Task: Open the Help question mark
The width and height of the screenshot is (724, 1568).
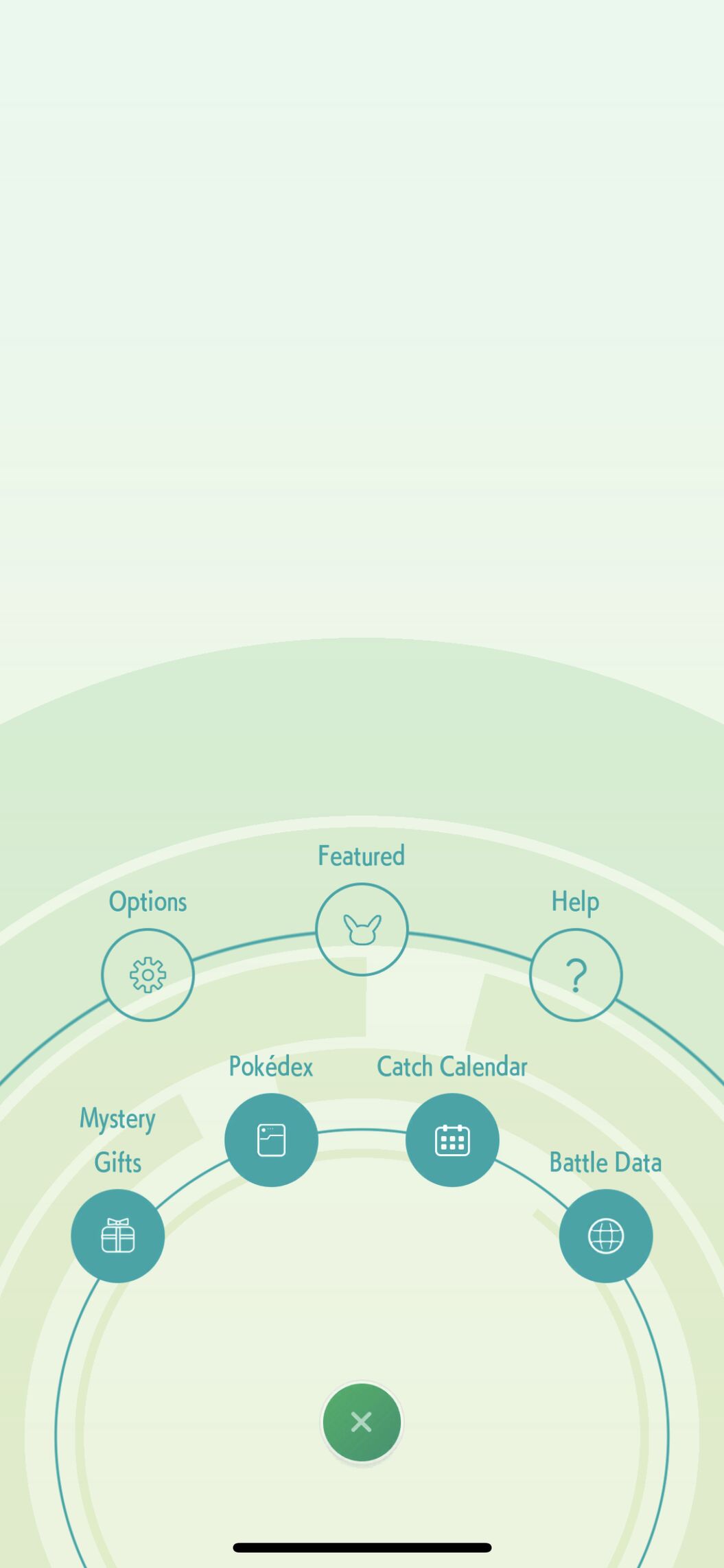Action: 576,975
